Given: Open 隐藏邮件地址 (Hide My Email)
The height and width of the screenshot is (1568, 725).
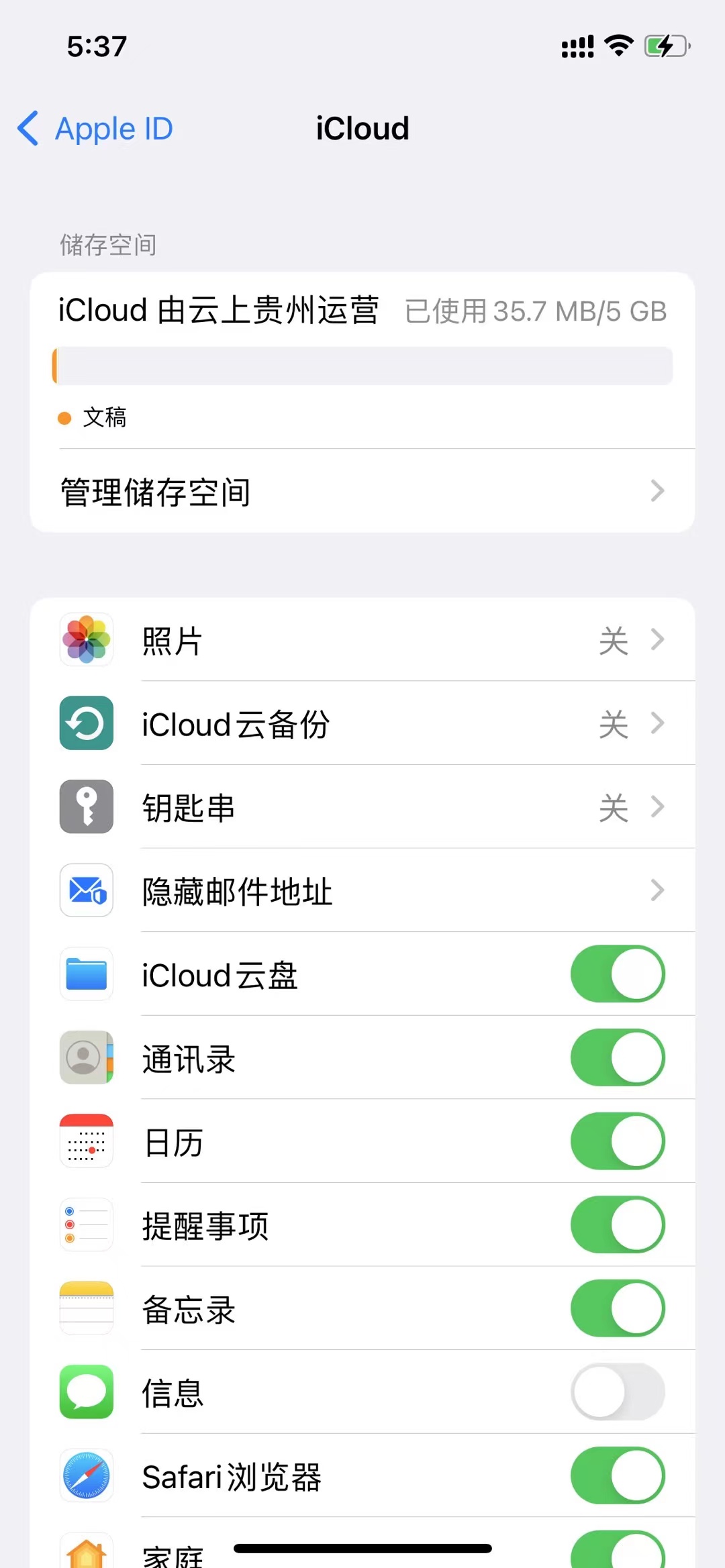Looking at the screenshot, I should 362,891.
